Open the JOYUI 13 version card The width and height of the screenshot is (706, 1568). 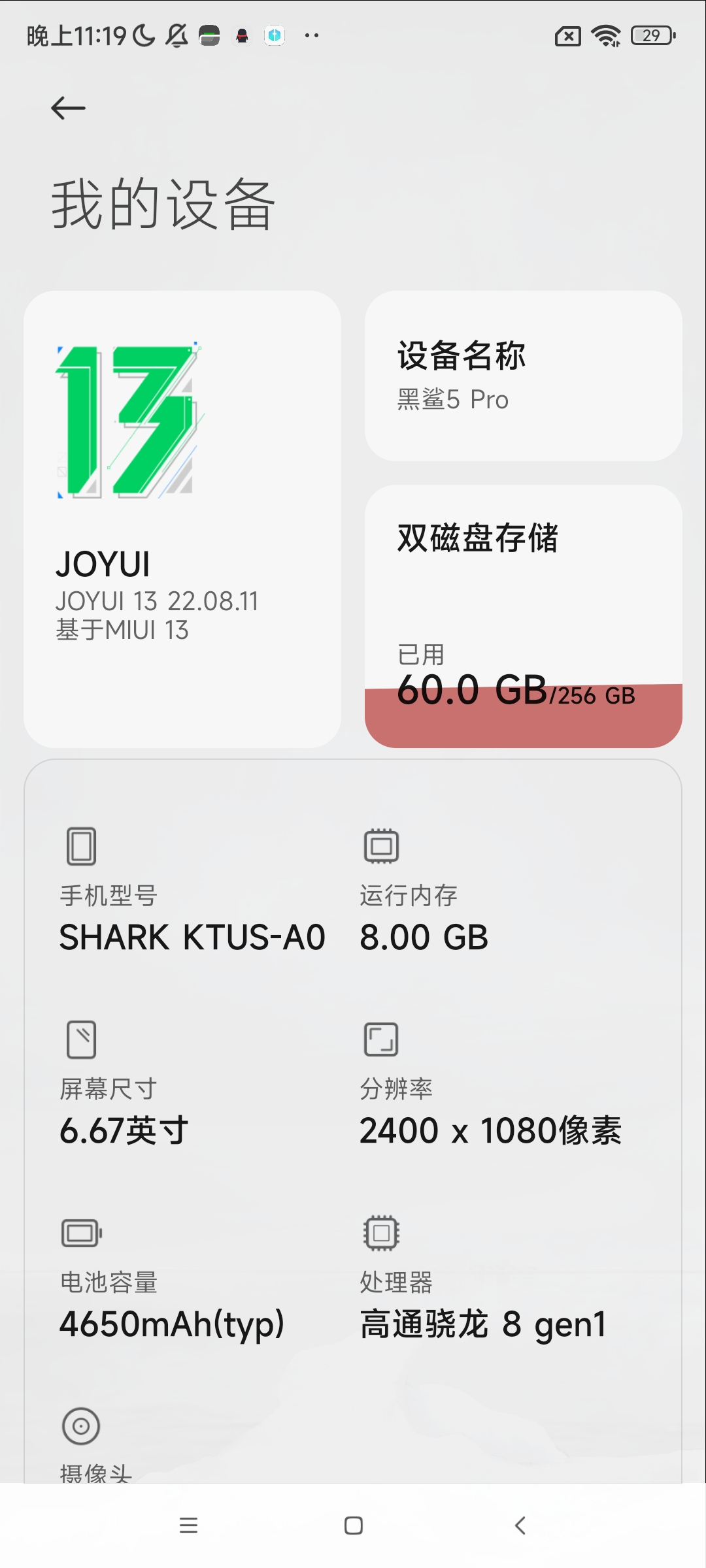tap(182, 519)
